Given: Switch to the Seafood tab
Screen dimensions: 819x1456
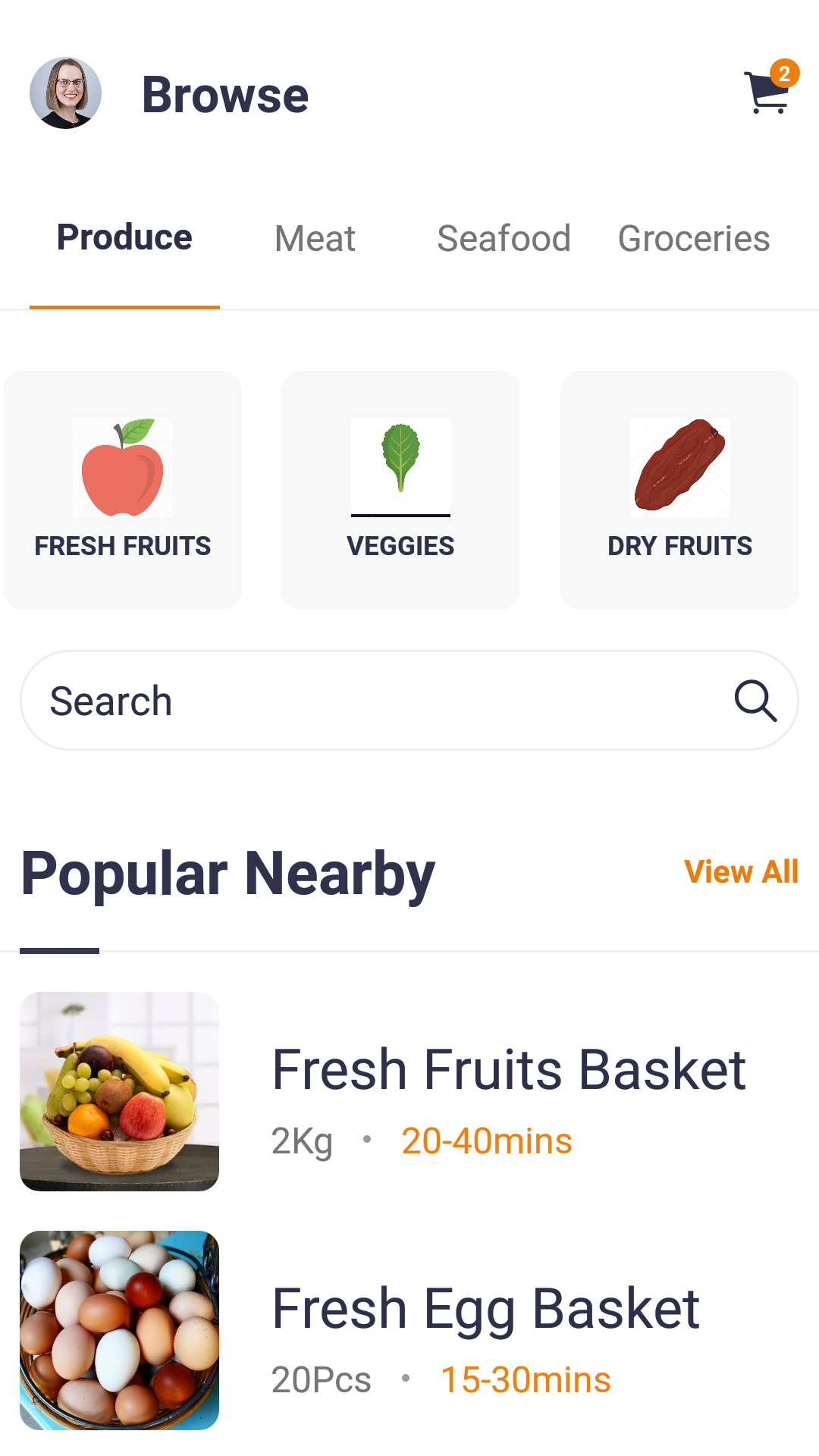Looking at the screenshot, I should [x=504, y=239].
